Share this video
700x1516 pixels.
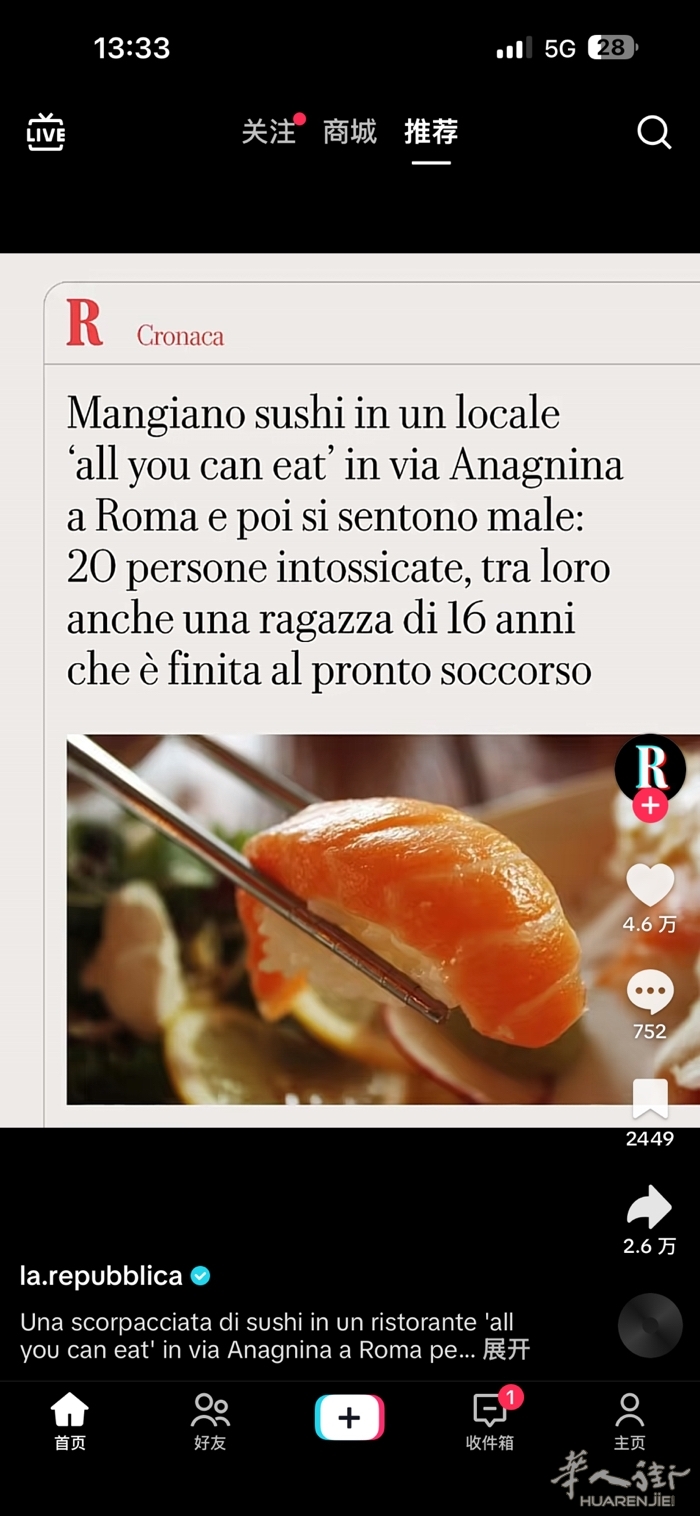tap(650, 1208)
